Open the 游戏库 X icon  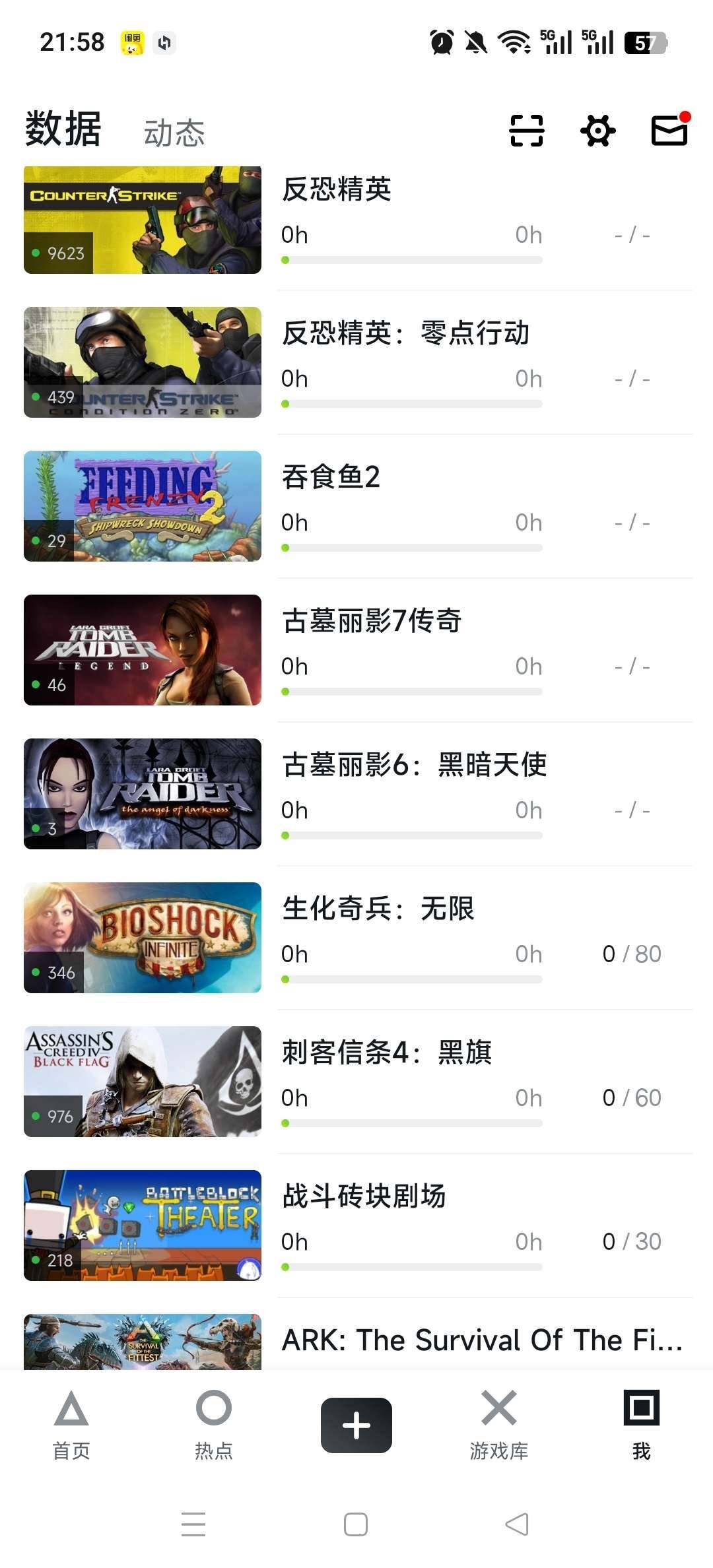click(498, 1409)
